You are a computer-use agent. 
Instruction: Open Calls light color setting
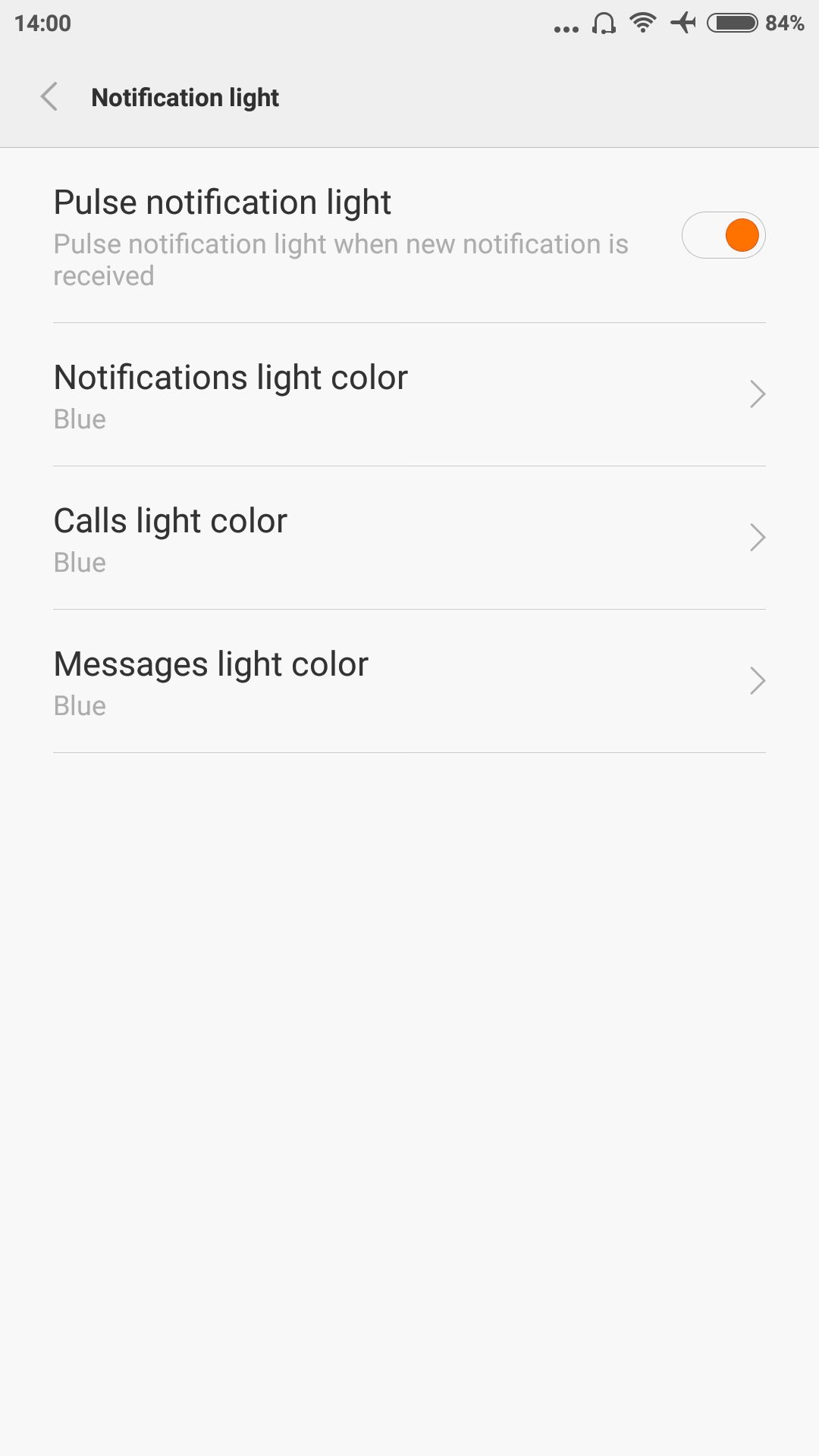tap(409, 538)
